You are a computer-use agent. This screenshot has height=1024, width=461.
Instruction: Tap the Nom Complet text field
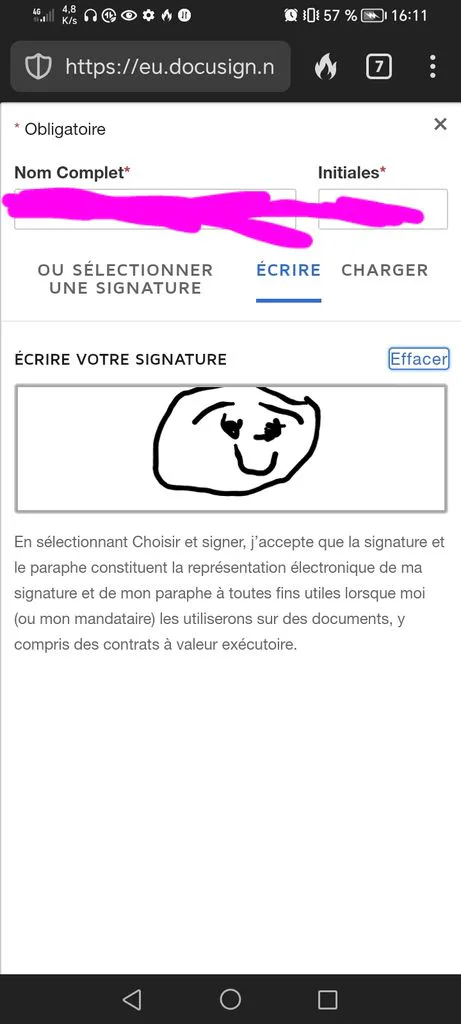pyautogui.click(x=155, y=209)
